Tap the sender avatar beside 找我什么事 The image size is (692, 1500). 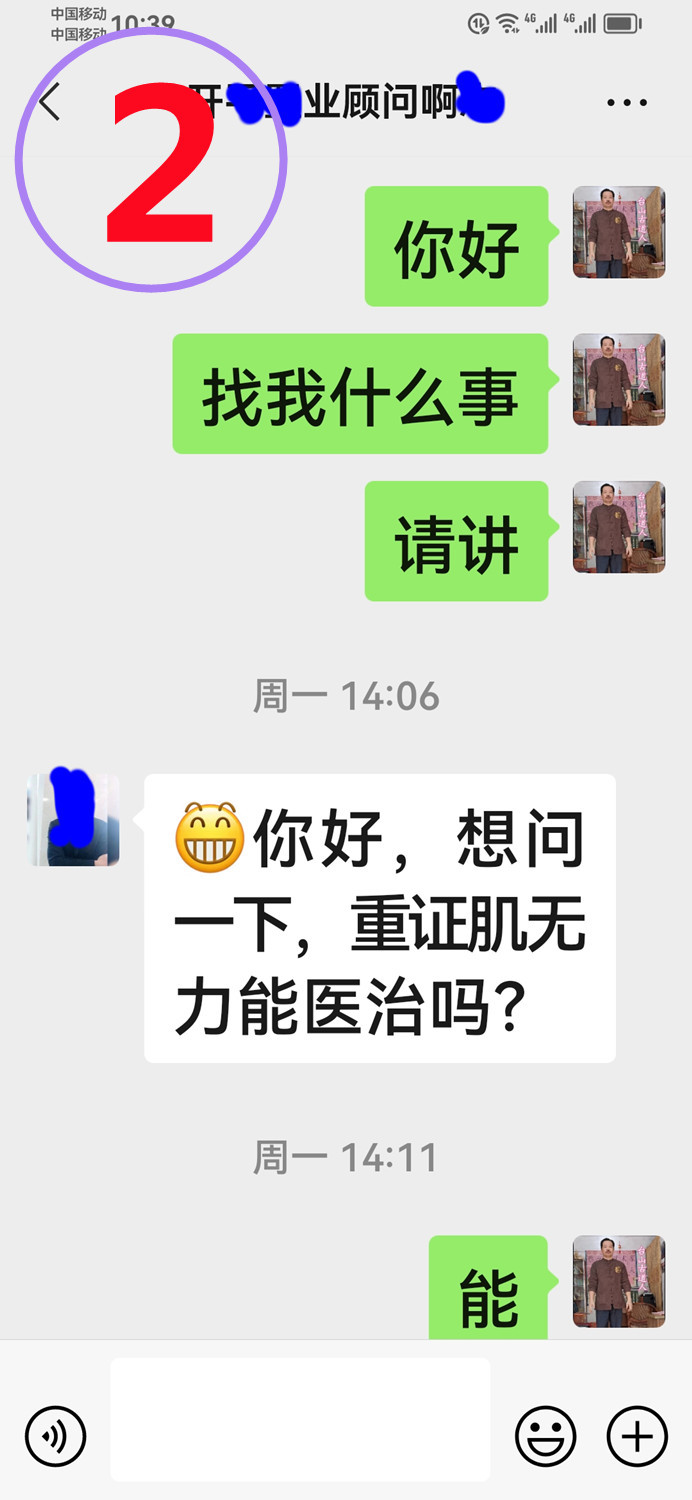[618, 380]
